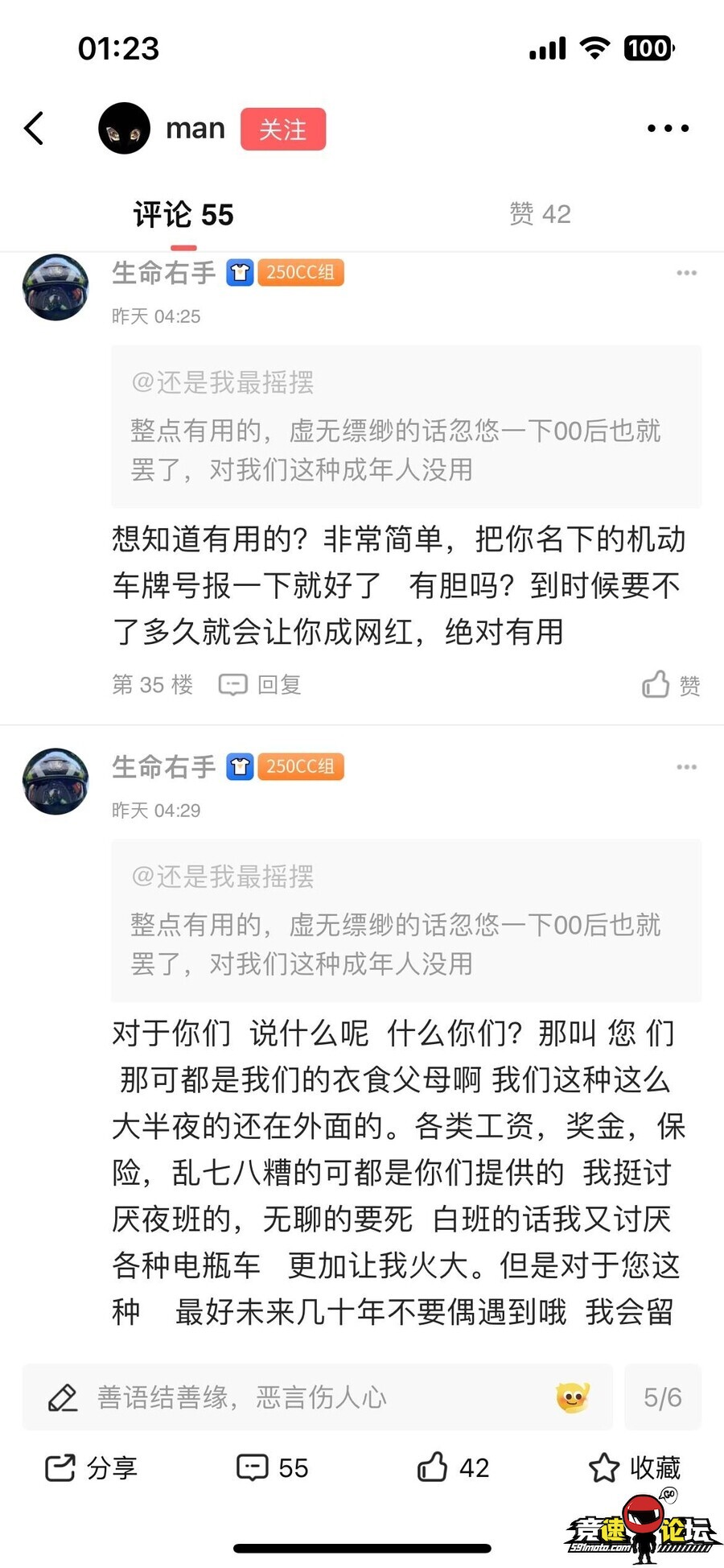
Task: Go back to the previous page
Action: click(34, 129)
